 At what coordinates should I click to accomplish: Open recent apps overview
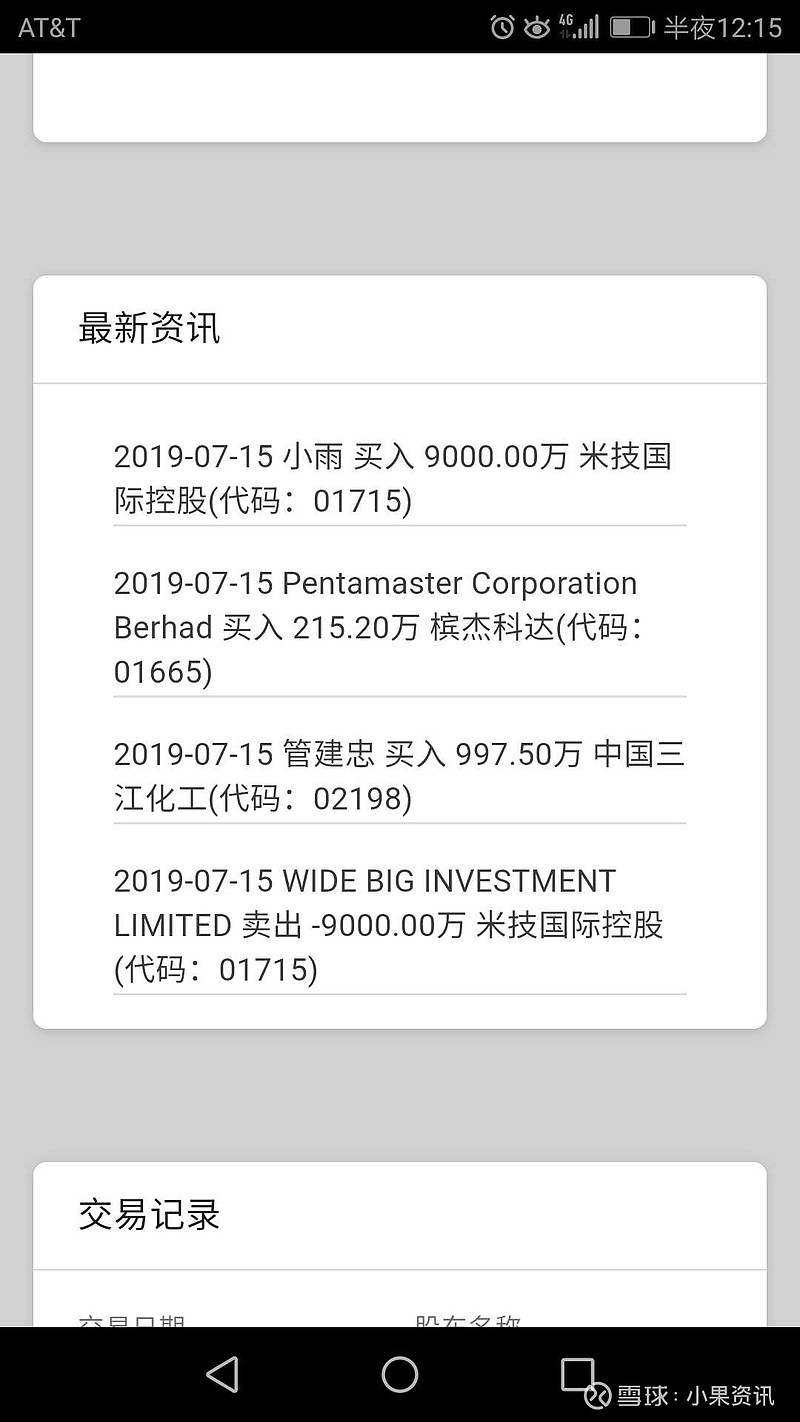pyautogui.click(x=577, y=1375)
